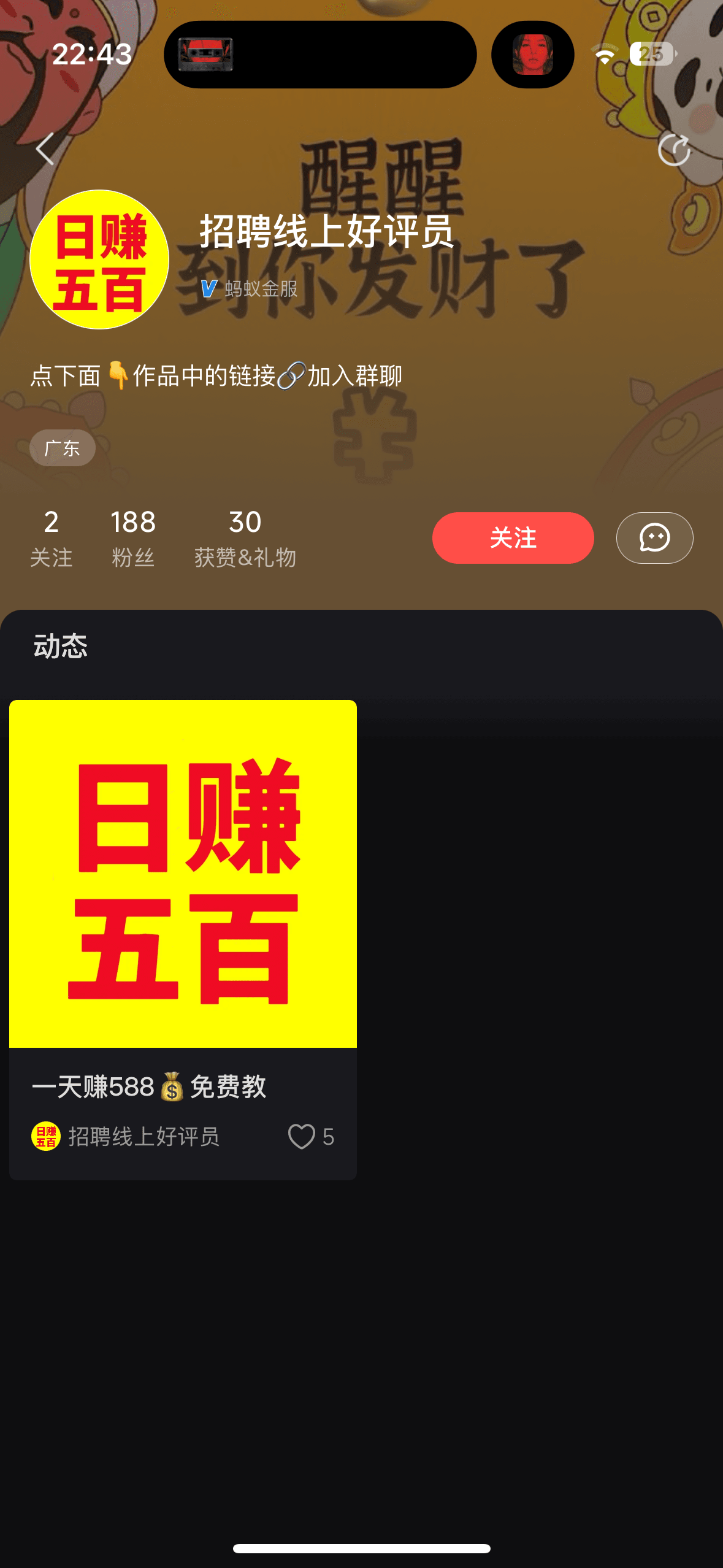Expand the 广东 location tag
This screenshot has width=723, height=1568.
coord(62,448)
